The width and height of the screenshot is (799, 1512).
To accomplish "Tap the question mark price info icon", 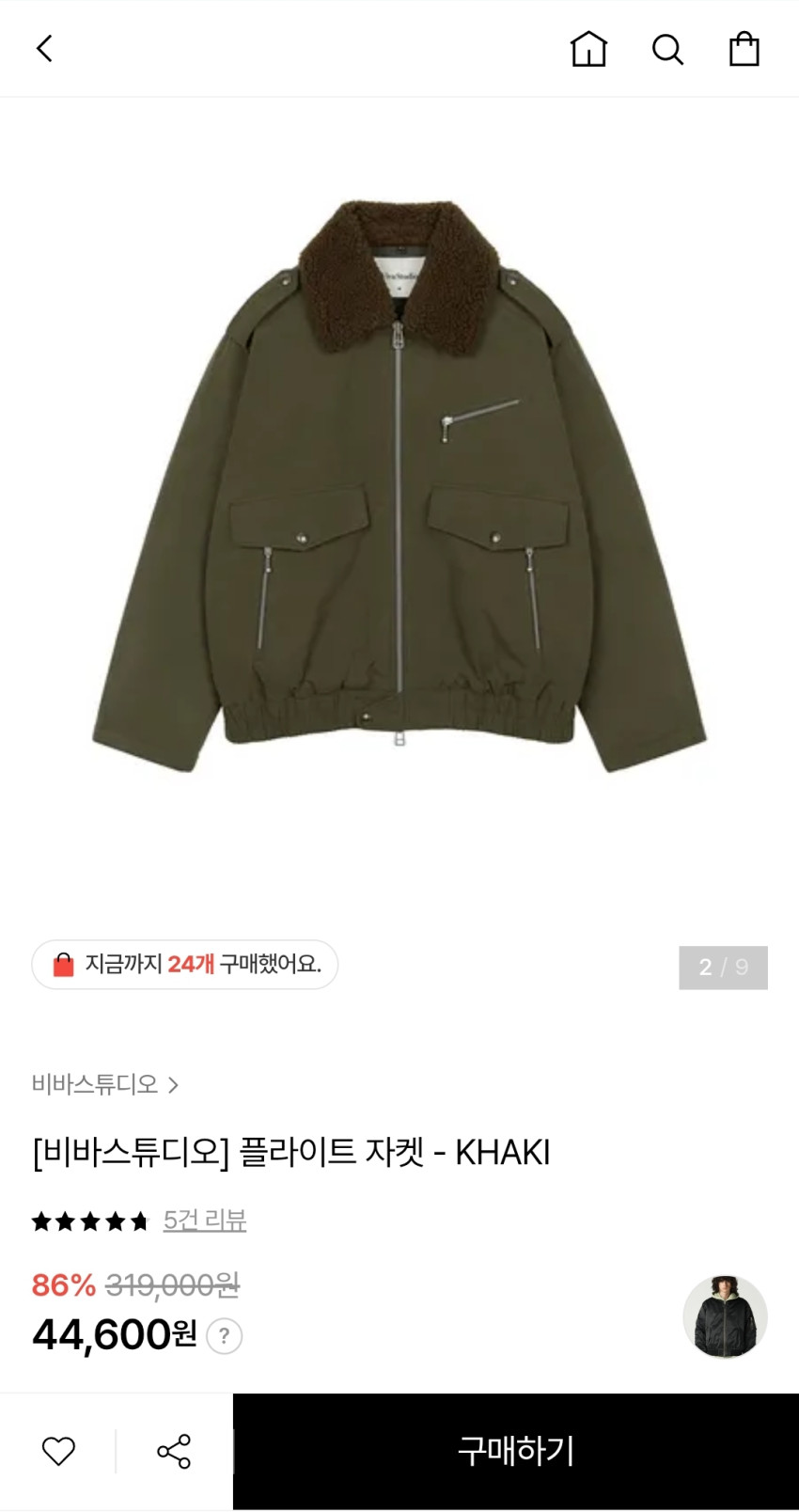I will pos(224,1336).
